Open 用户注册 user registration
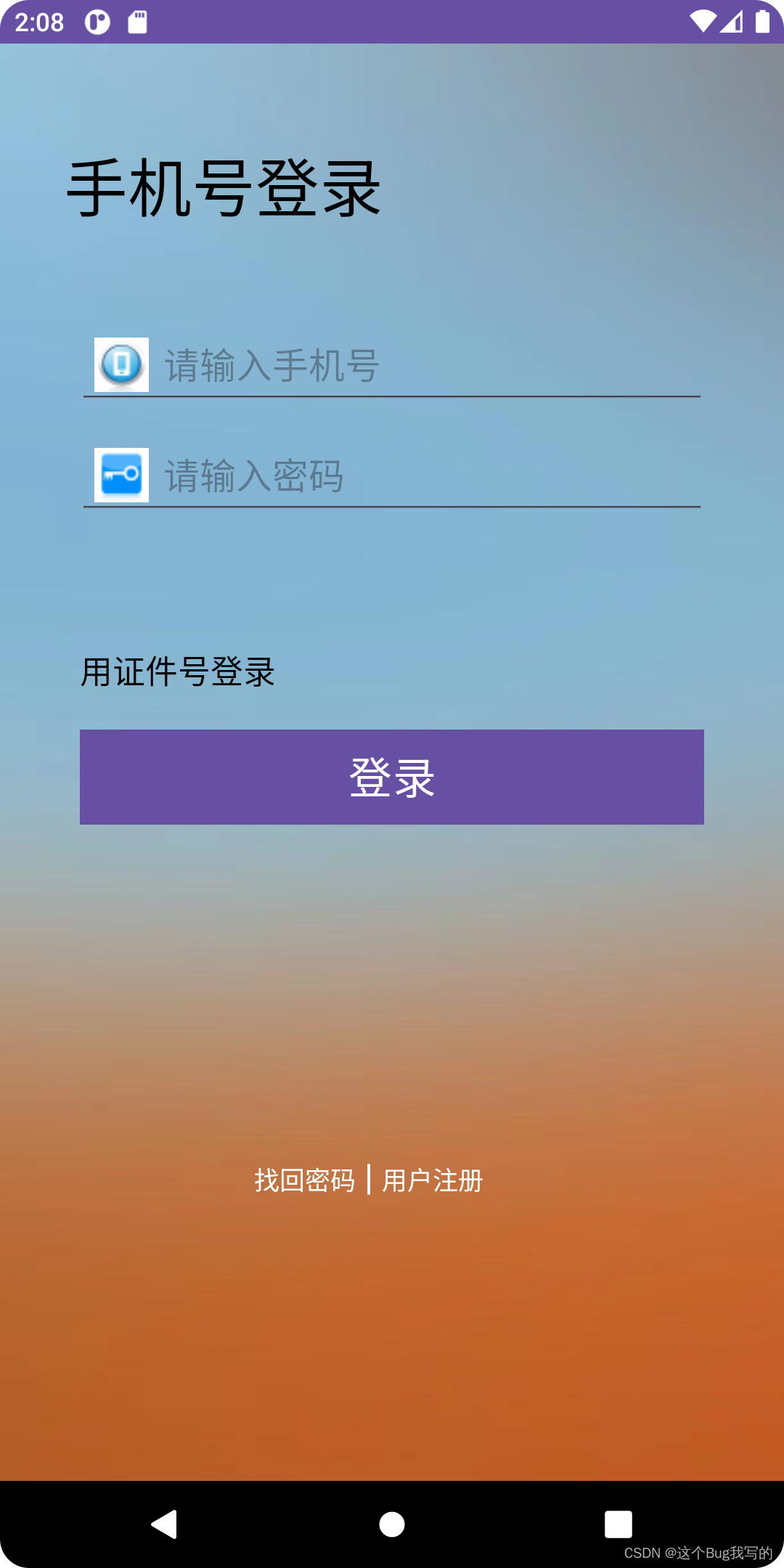Image resolution: width=784 pixels, height=1568 pixels. coord(433,1180)
